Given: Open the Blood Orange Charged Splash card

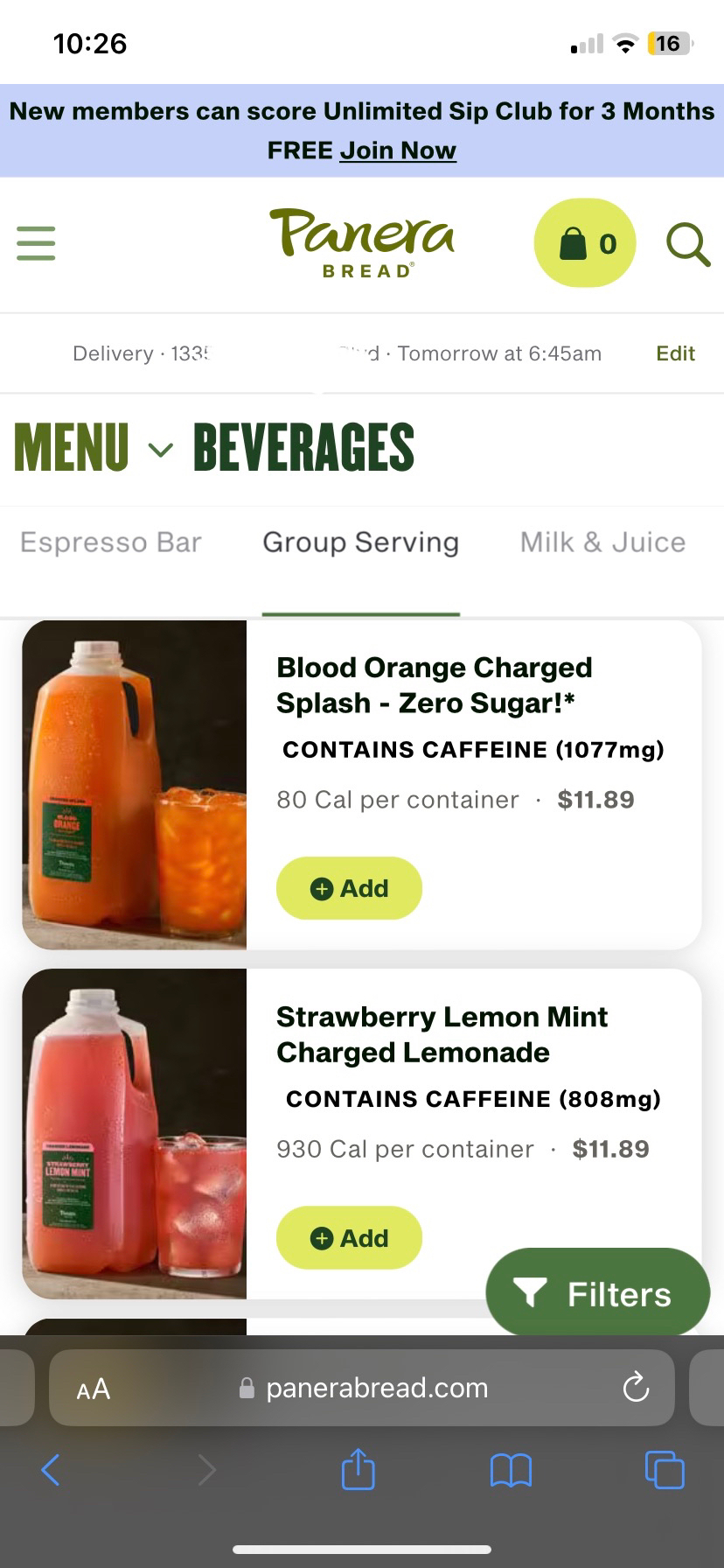Looking at the screenshot, I should 434,685.
